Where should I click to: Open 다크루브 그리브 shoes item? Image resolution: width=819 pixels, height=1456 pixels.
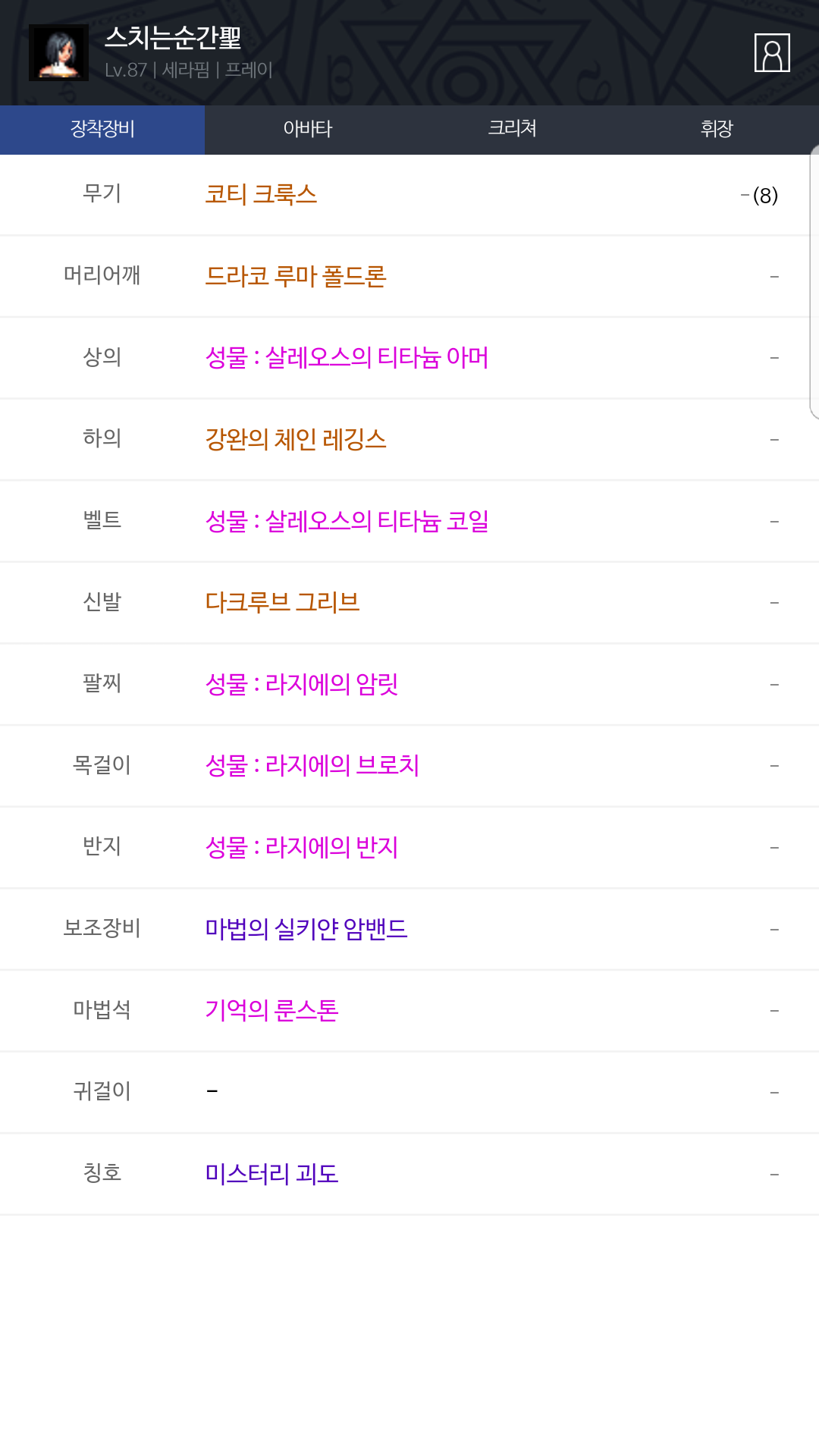coord(282,602)
